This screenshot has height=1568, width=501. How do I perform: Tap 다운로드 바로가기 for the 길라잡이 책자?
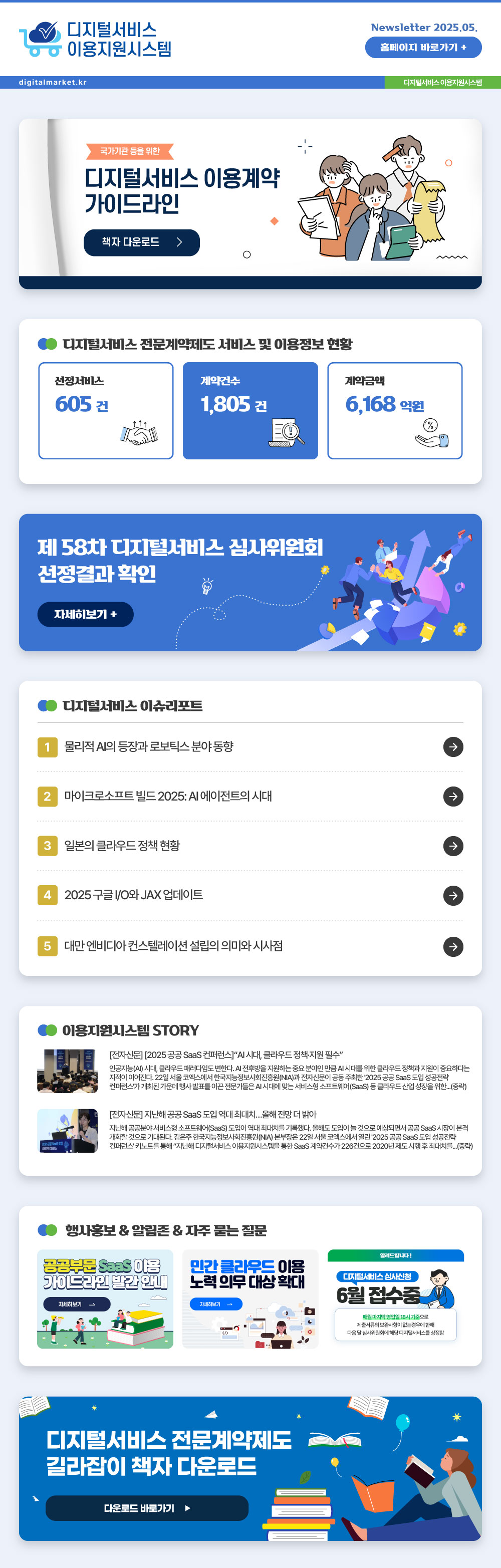[x=147, y=1508]
